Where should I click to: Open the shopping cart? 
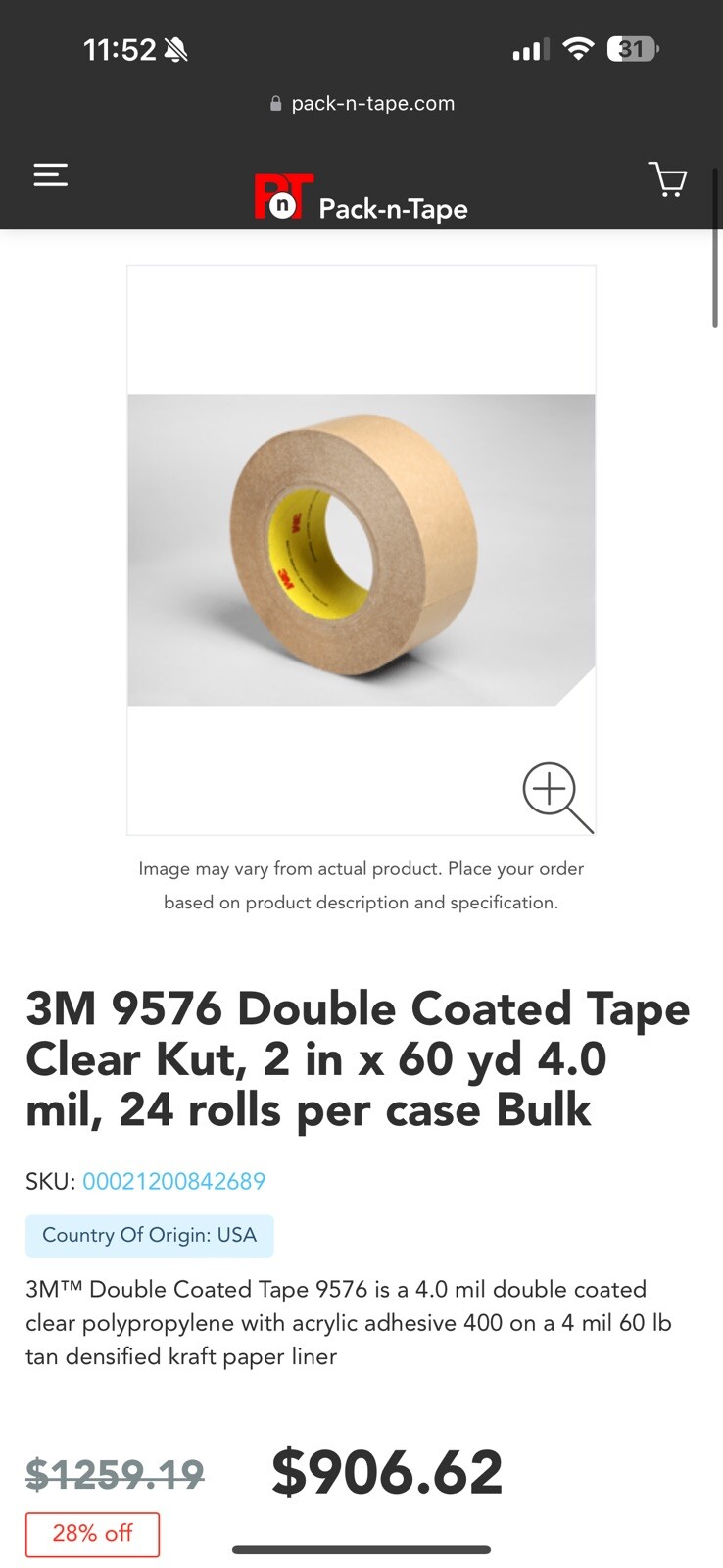click(x=668, y=179)
